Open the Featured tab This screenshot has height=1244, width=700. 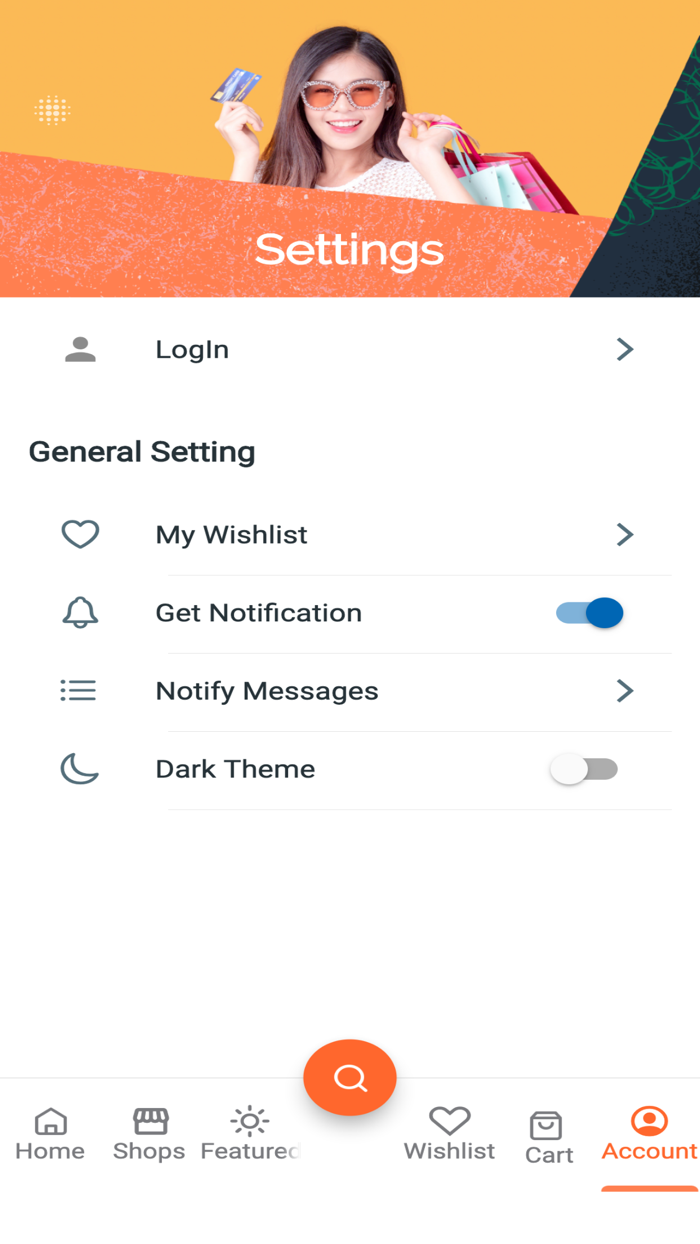250,1135
